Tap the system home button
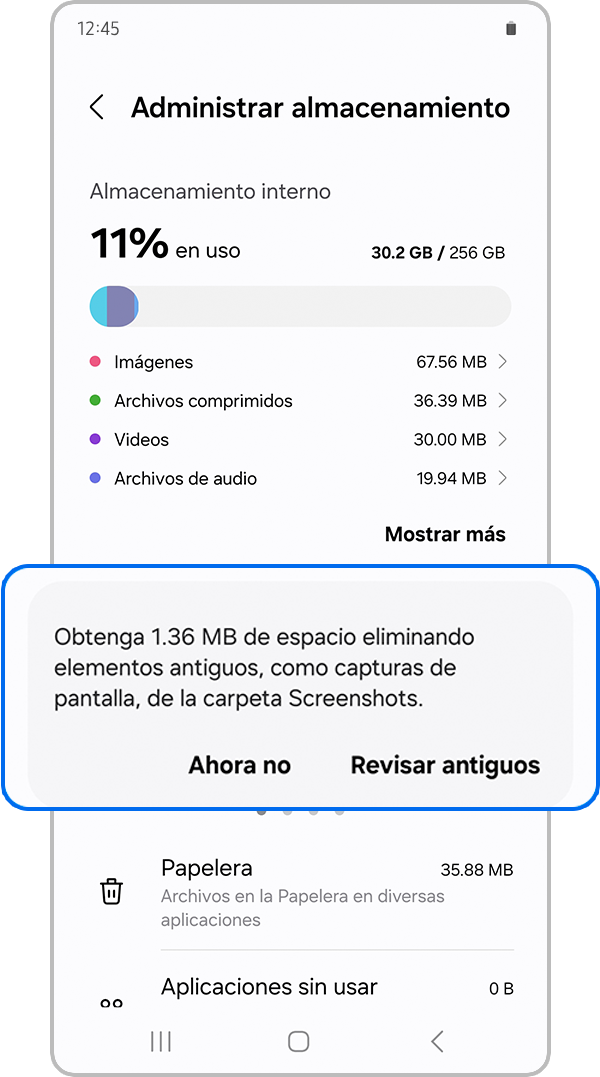This screenshot has width=600, height=1077. coord(298,1042)
